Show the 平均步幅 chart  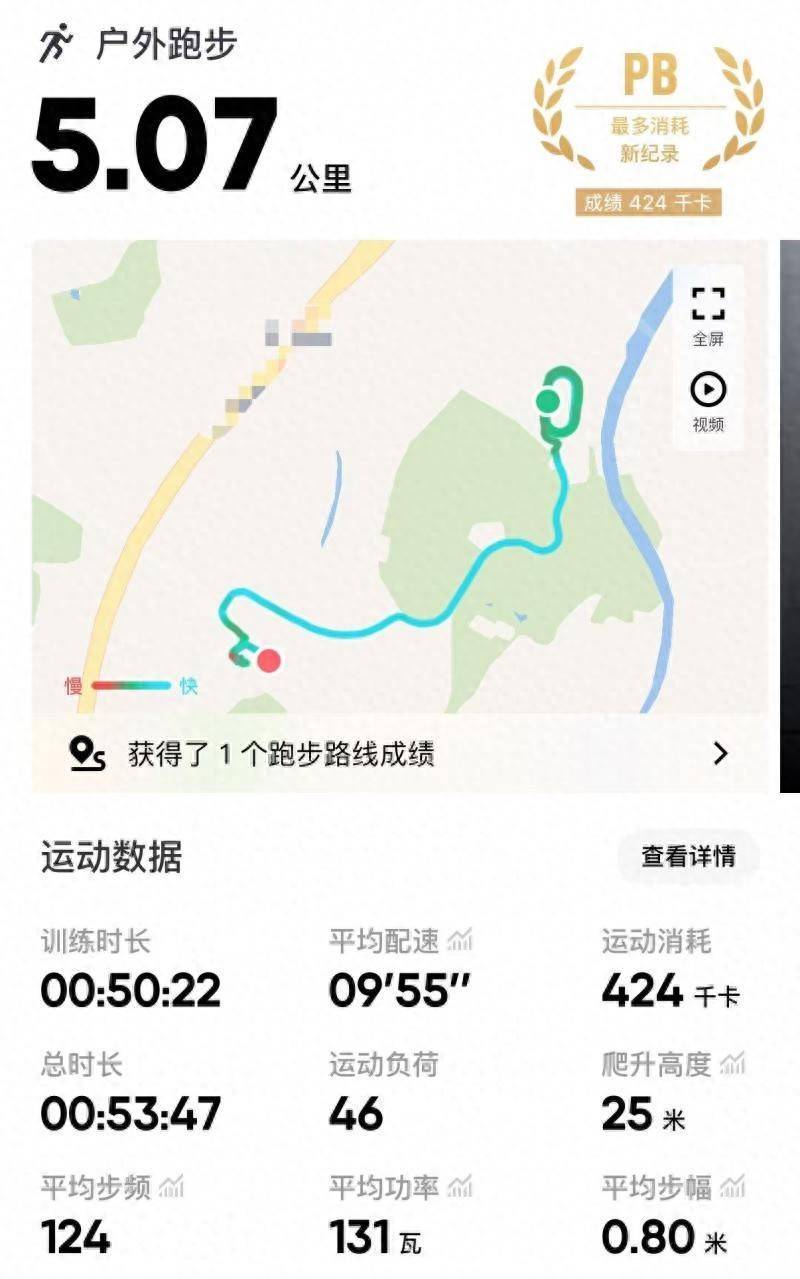coord(733,1187)
